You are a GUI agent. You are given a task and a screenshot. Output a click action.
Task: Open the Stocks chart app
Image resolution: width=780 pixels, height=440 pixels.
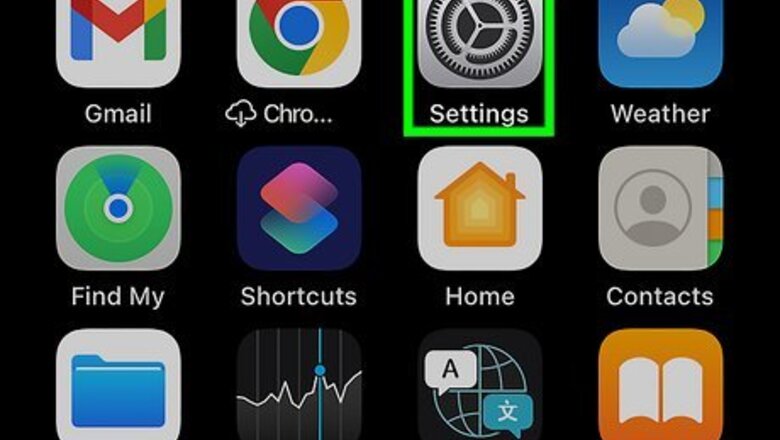pyautogui.click(x=299, y=387)
